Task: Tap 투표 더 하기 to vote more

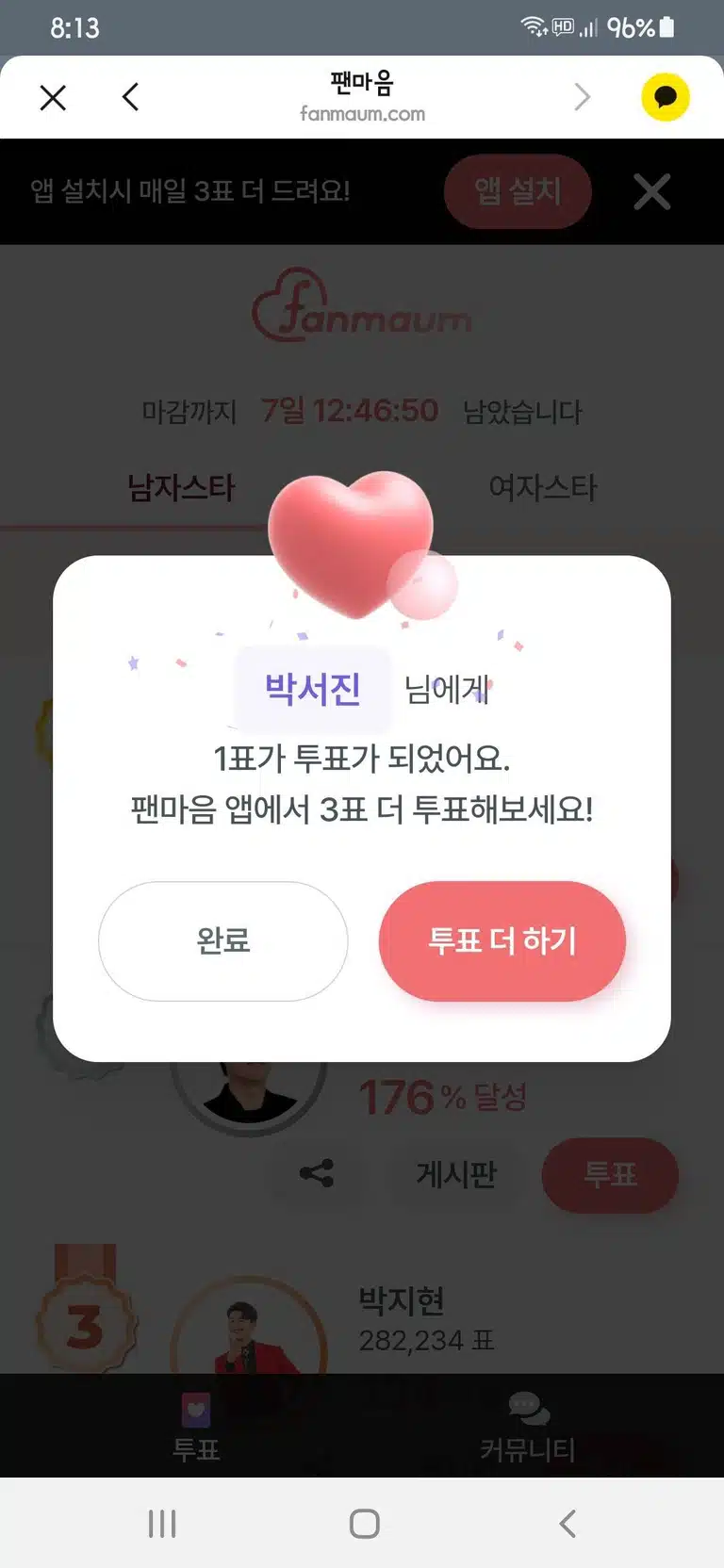Action: click(x=502, y=940)
